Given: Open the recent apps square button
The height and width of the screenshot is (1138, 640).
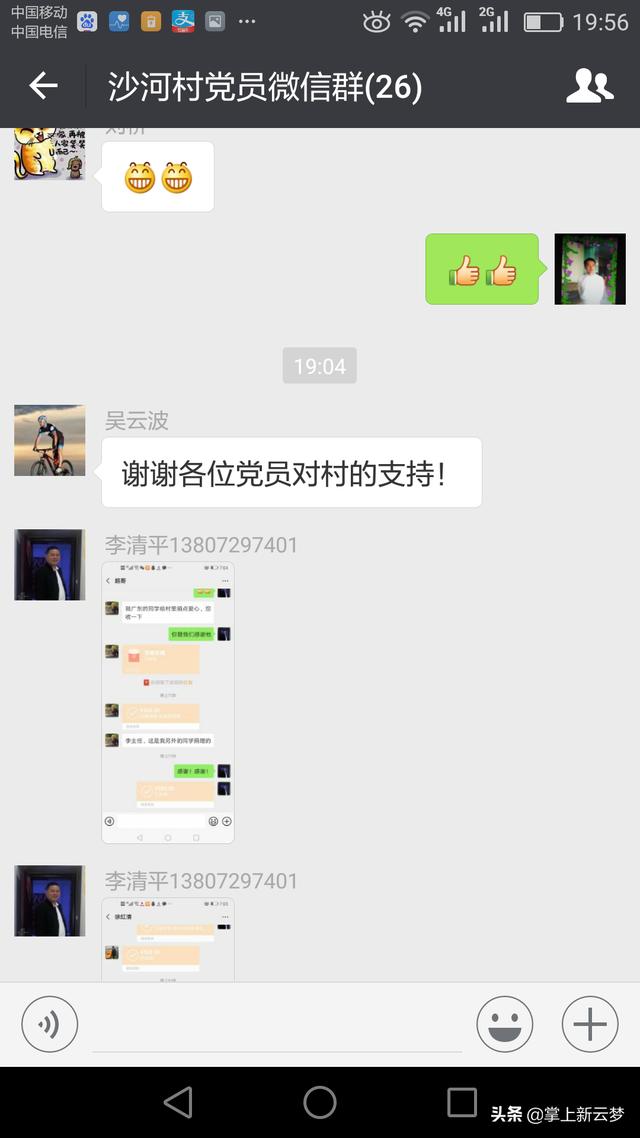Looking at the screenshot, I should tap(461, 1102).
